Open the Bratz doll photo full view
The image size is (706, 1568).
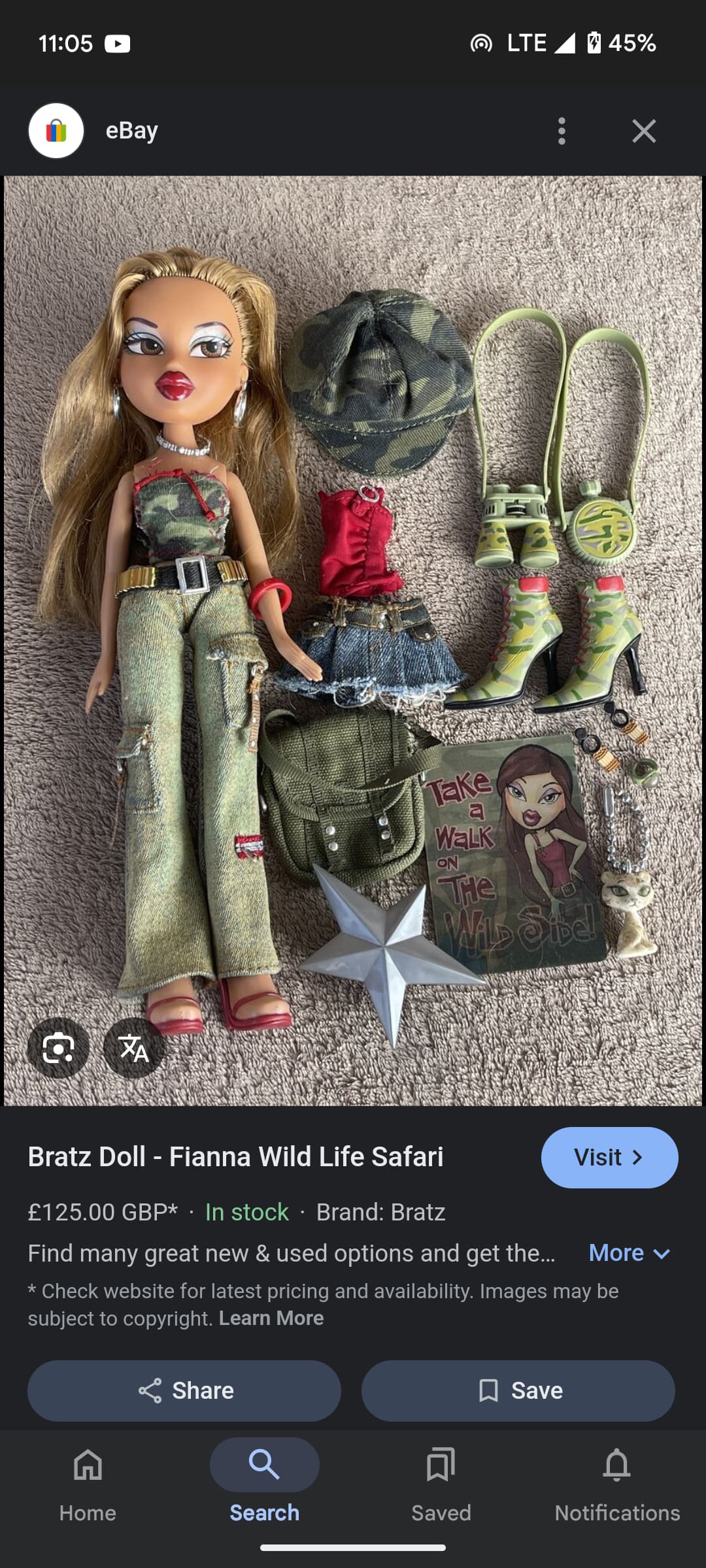(353, 640)
